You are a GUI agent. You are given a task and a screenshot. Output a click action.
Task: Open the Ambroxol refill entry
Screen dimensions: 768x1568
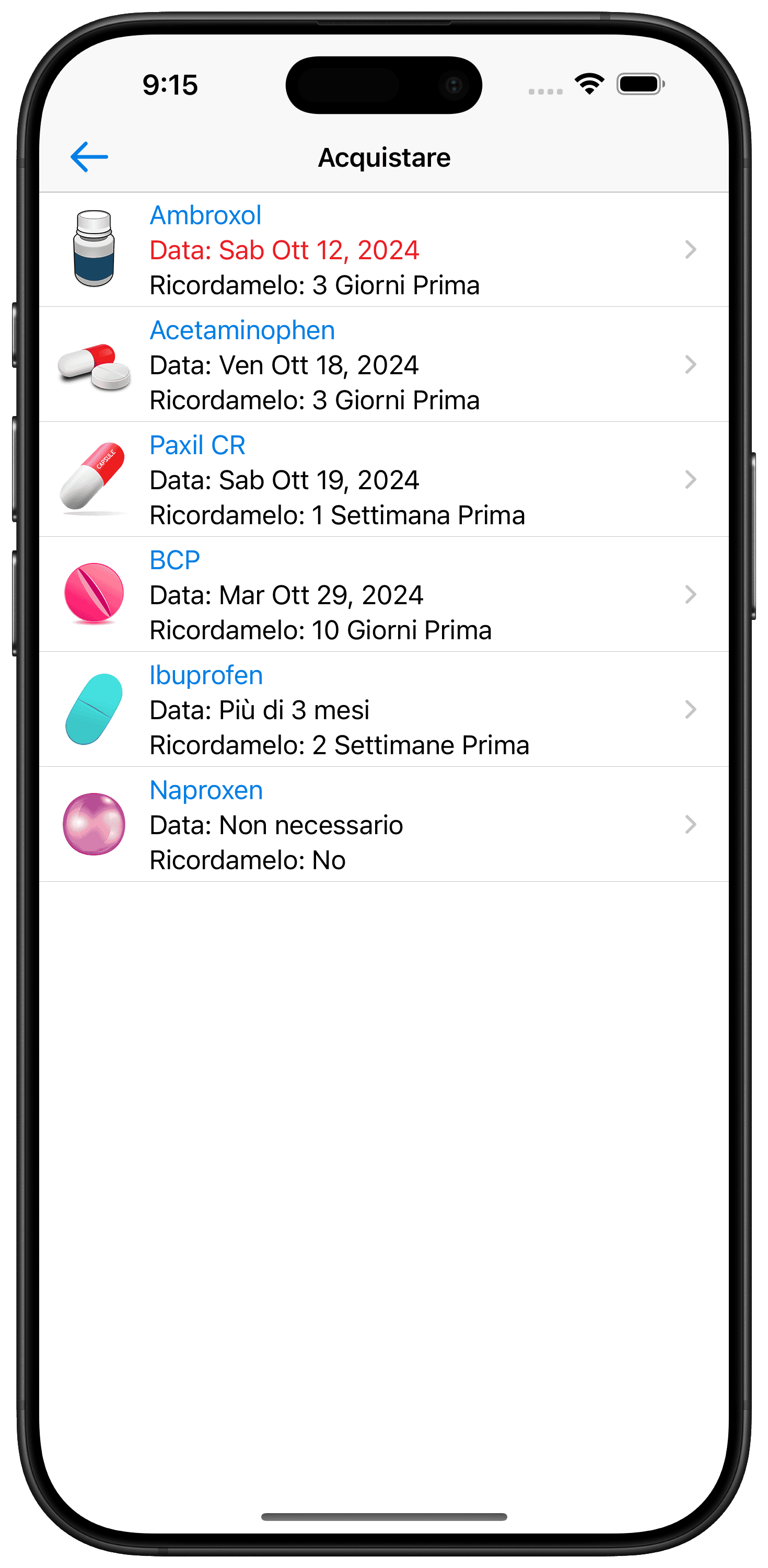(384, 249)
